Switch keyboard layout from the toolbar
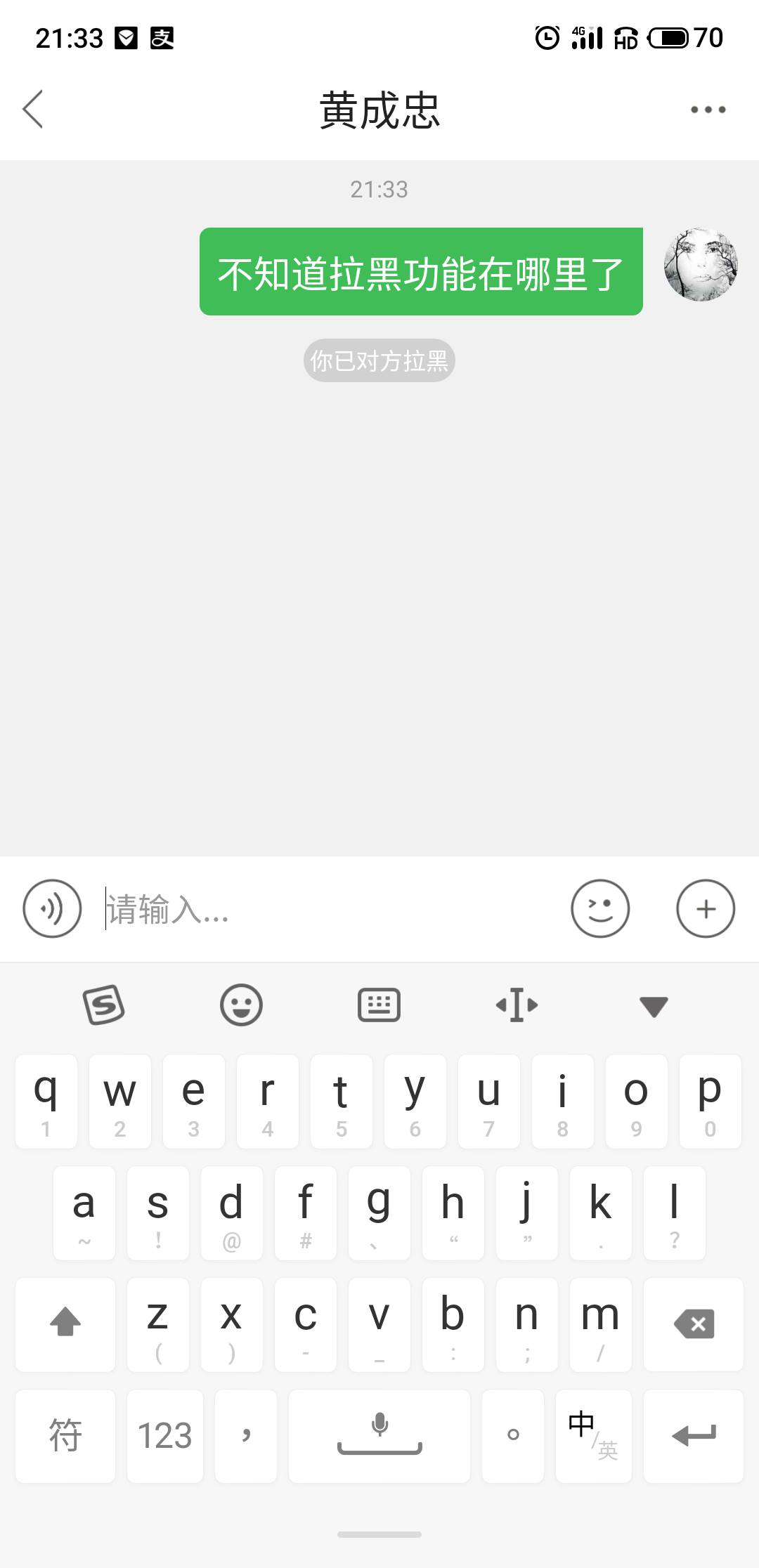 pyautogui.click(x=379, y=1005)
